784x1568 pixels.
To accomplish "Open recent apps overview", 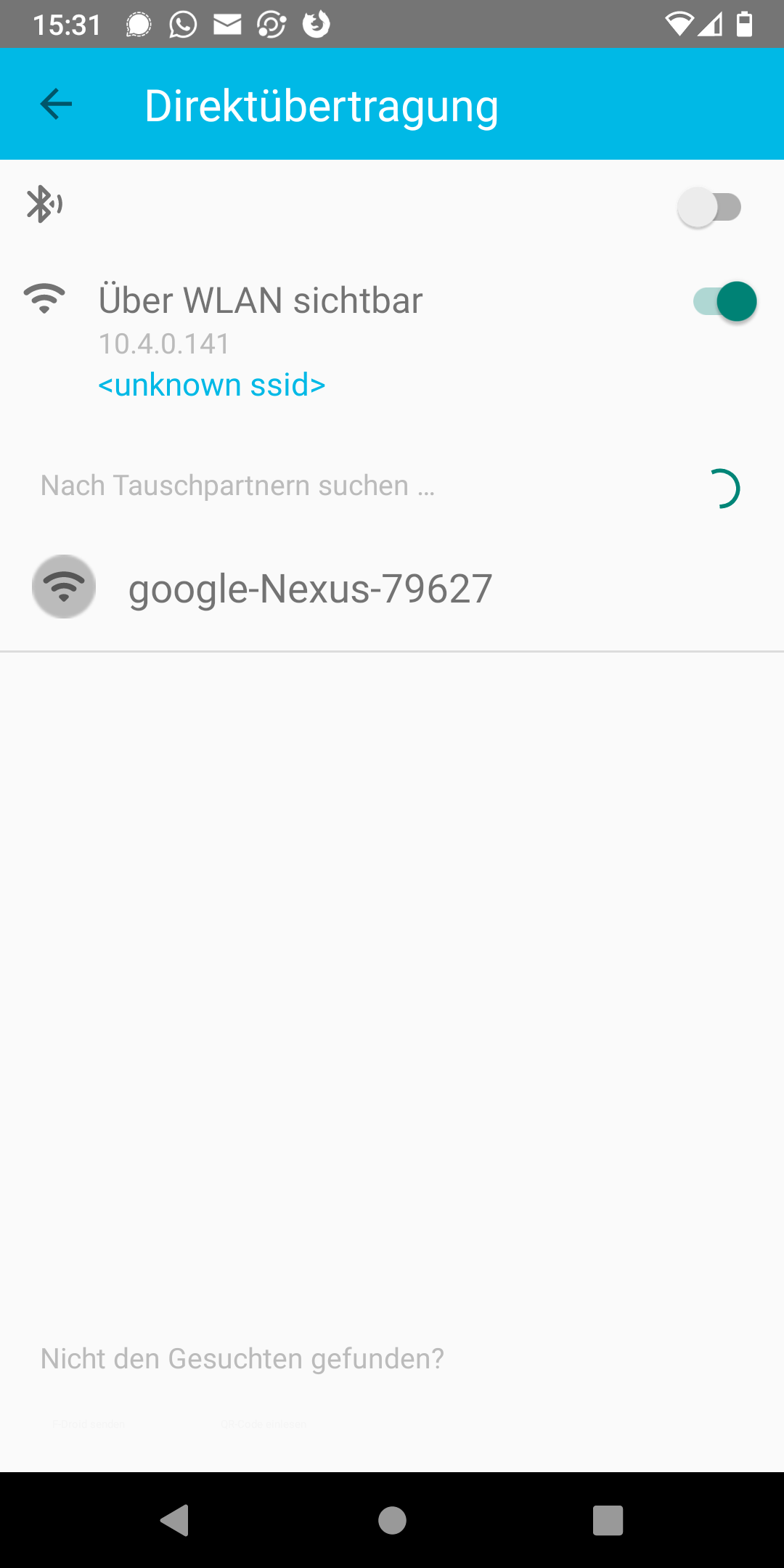I will pyautogui.click(x=608, y=1520).
